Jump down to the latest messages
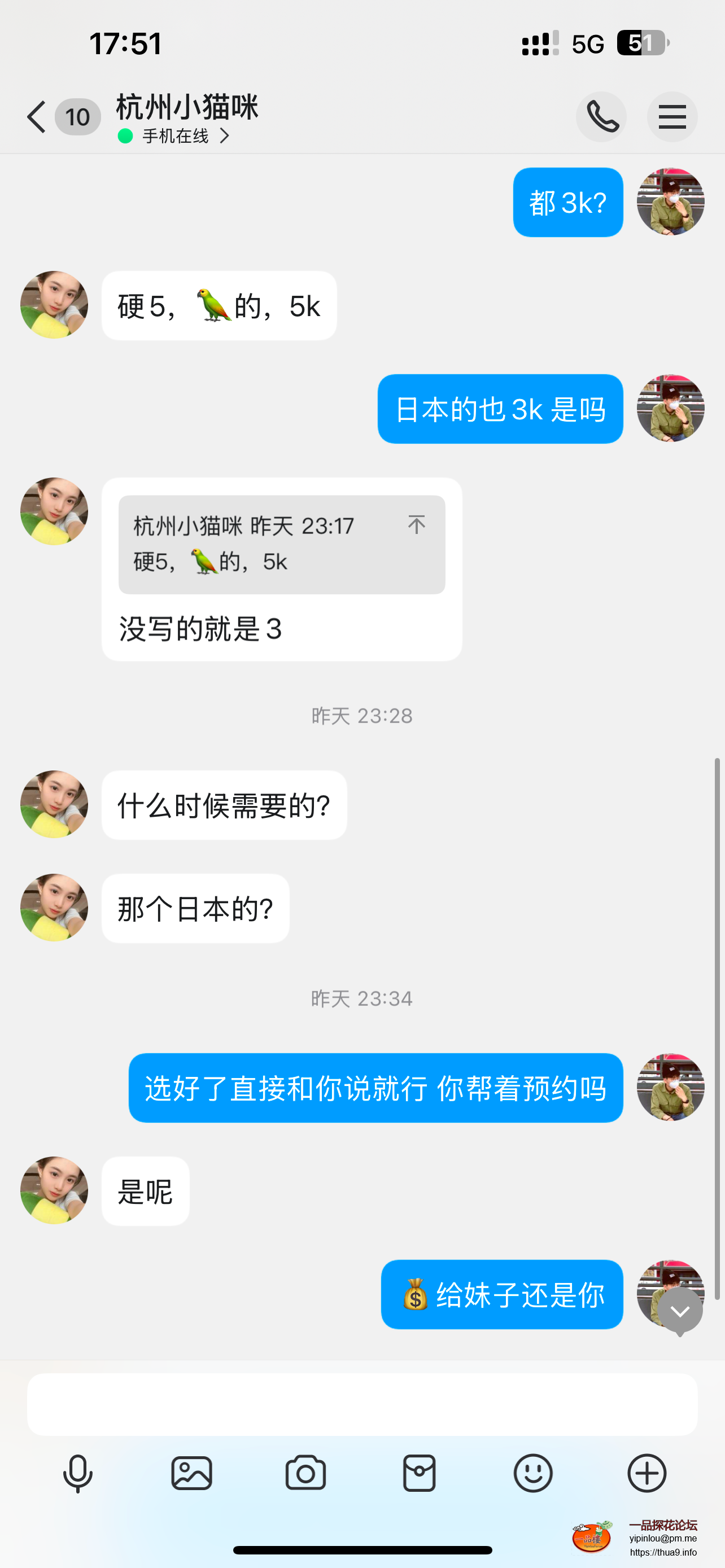 pyautogui.click(x=680, y=1311)
